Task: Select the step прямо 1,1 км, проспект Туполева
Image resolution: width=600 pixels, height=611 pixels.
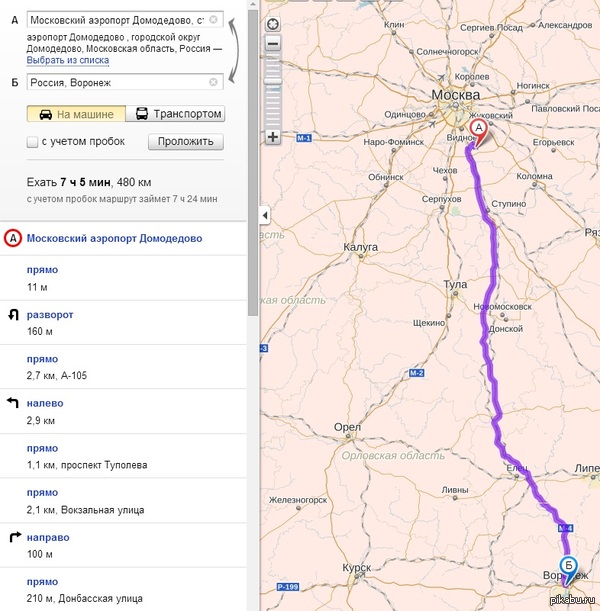Action: tap(85, 457)
